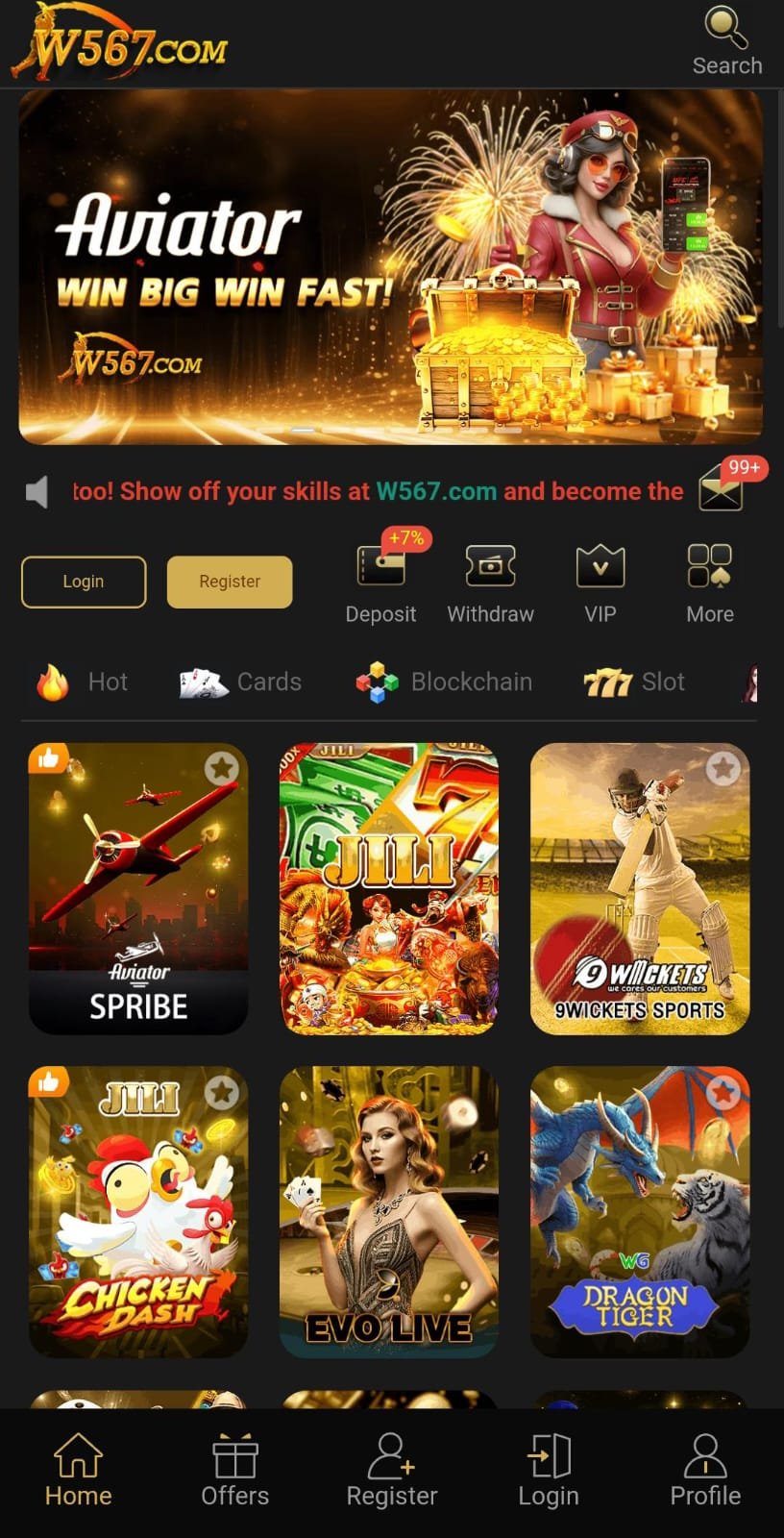784x1538 pixels.
Task: Favorite the Aviator SPRIBE game
Action: point(222,768)
